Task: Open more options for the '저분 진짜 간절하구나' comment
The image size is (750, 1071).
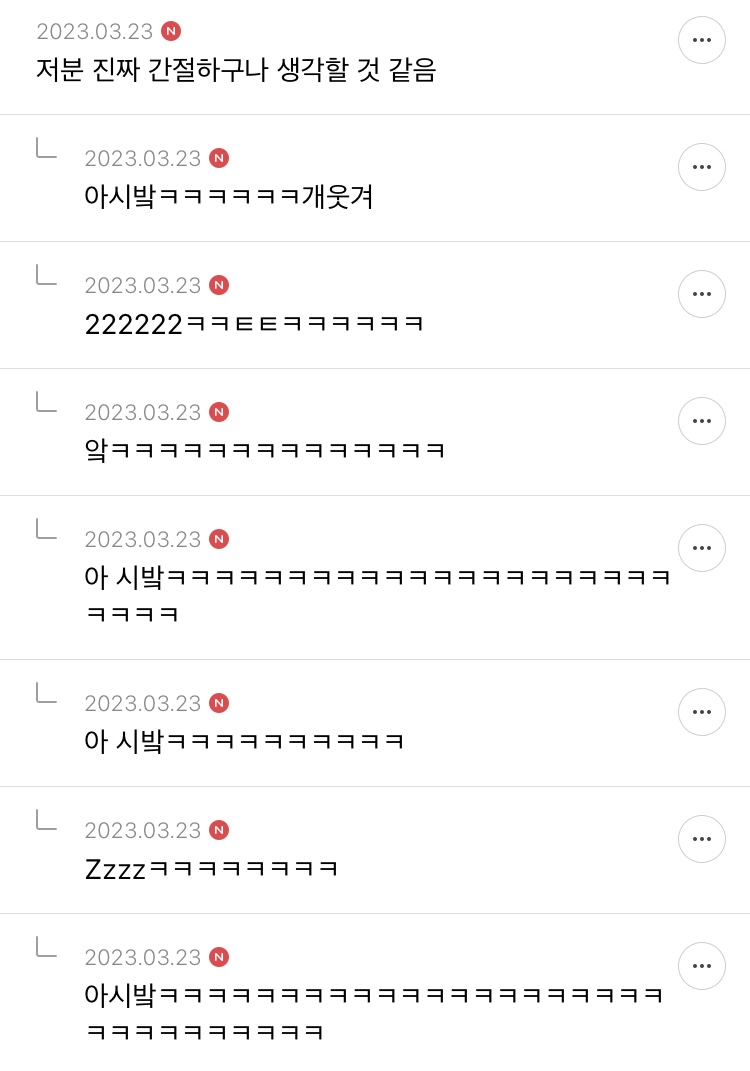Action: pos(701,40)
